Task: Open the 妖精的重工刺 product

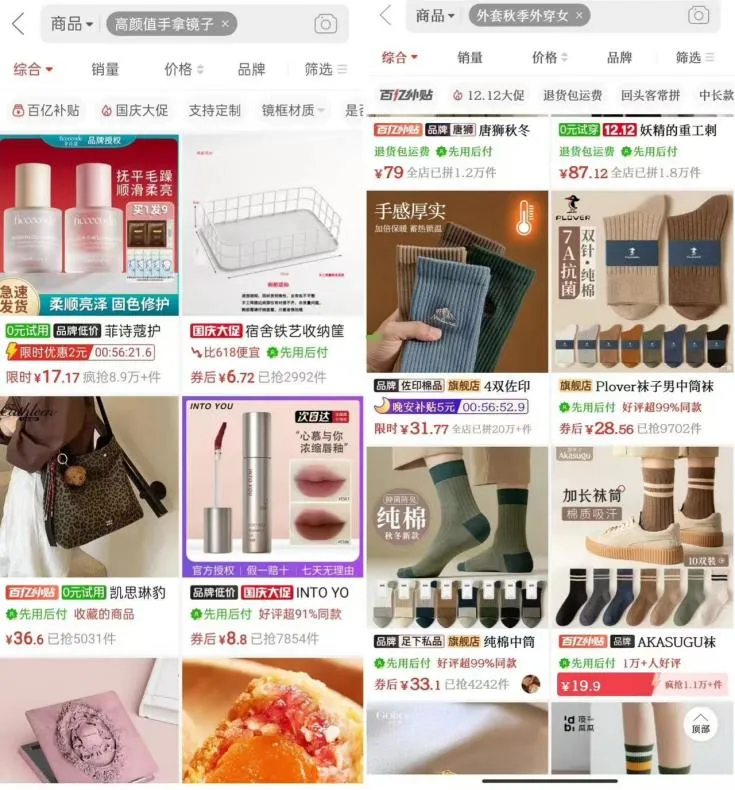Action: [x=641, y=150]
